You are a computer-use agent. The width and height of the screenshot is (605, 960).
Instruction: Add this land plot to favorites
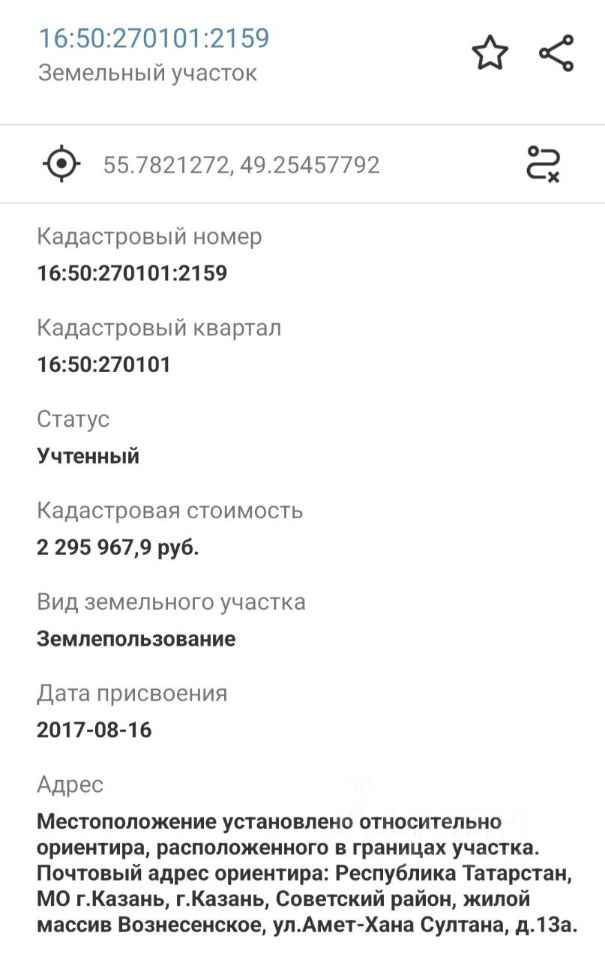[x=490, y=53]
